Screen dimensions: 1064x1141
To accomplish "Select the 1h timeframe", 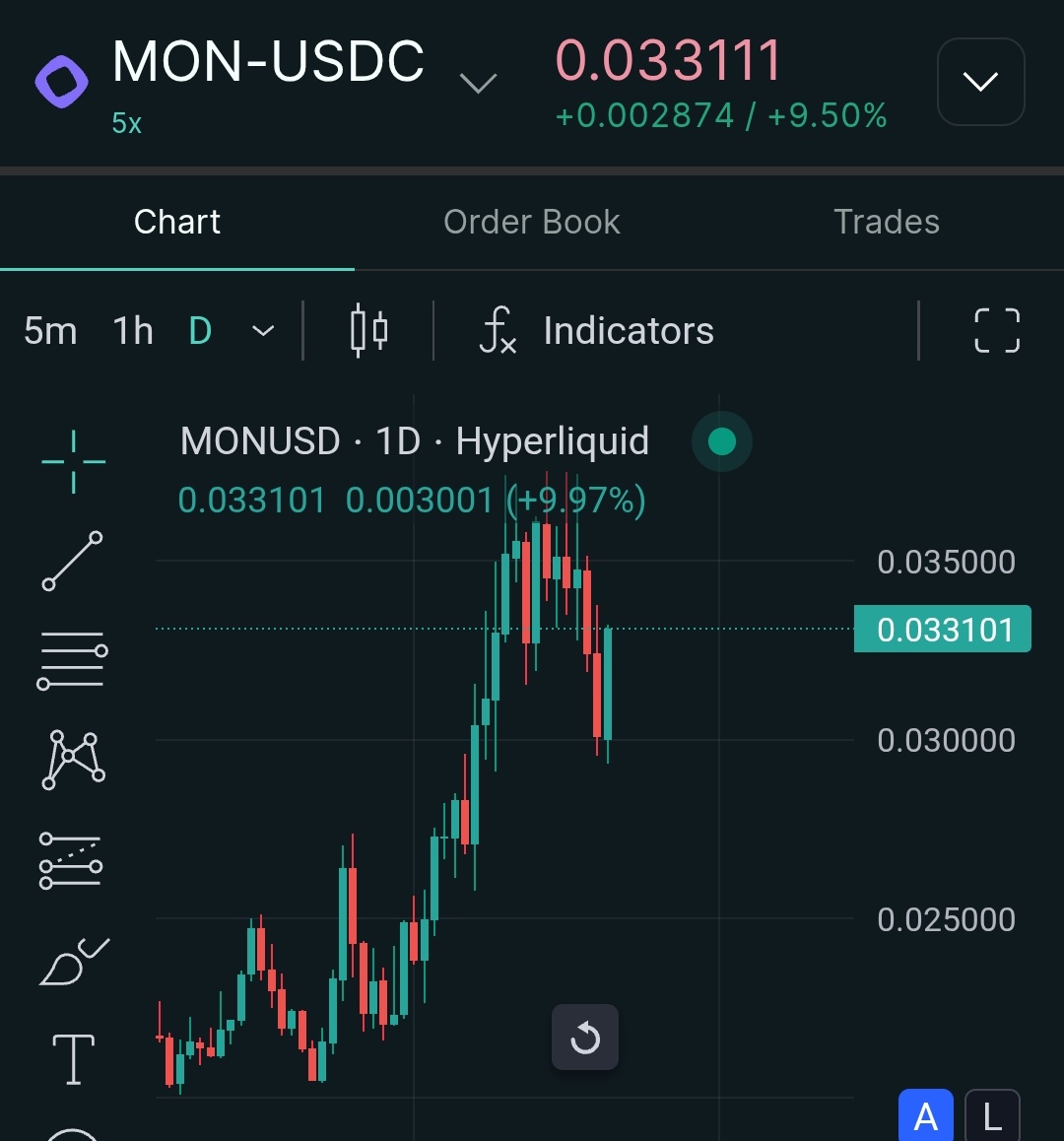I will pos(133,331).
